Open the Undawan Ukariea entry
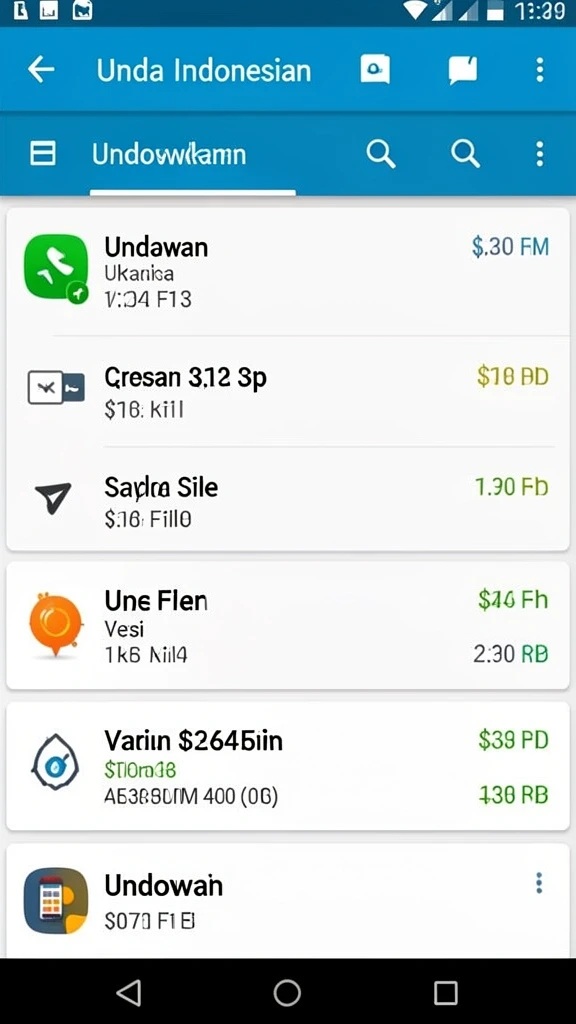Image resolution: width=576 pixels, height=1024 pixels. point(287,272)
